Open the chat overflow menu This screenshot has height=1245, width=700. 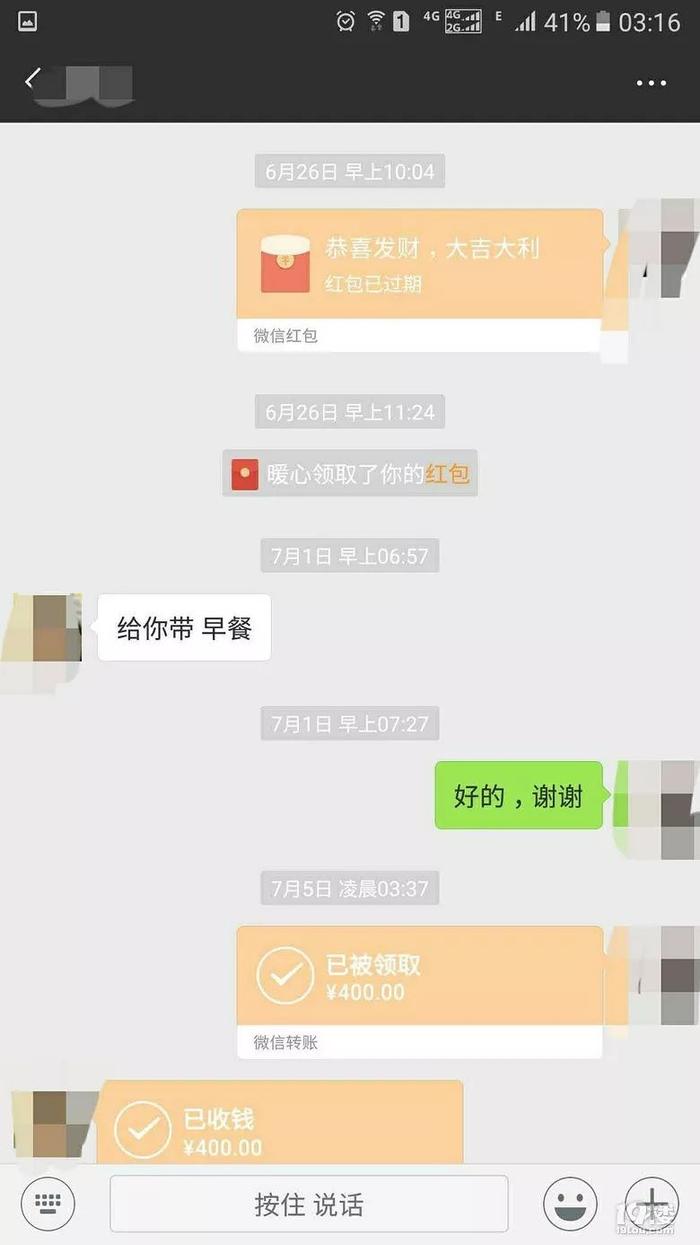pyautogui.click(x=651, y=82)
